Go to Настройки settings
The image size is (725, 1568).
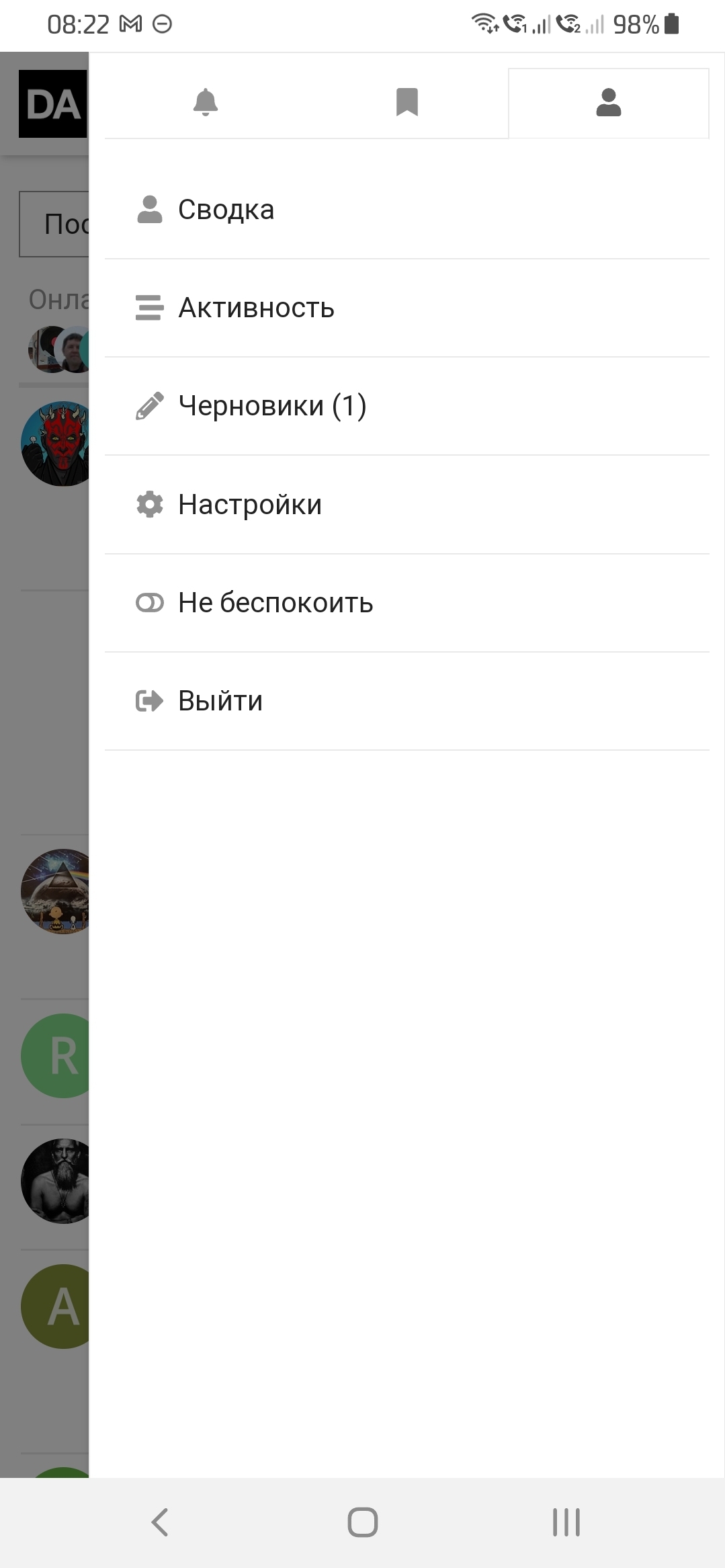coord(249,505)
